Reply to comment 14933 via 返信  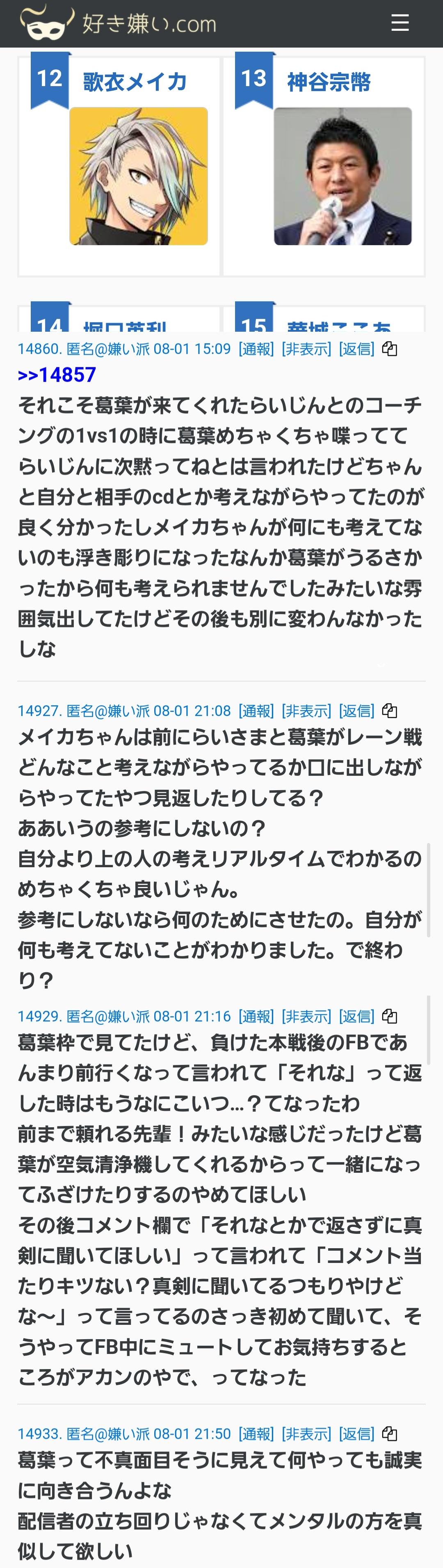(x=356, y=1434)
